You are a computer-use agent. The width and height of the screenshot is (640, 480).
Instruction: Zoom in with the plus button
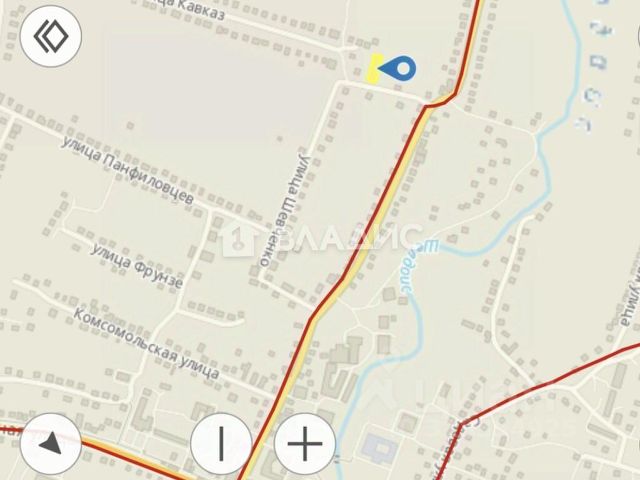coord(305,442)
